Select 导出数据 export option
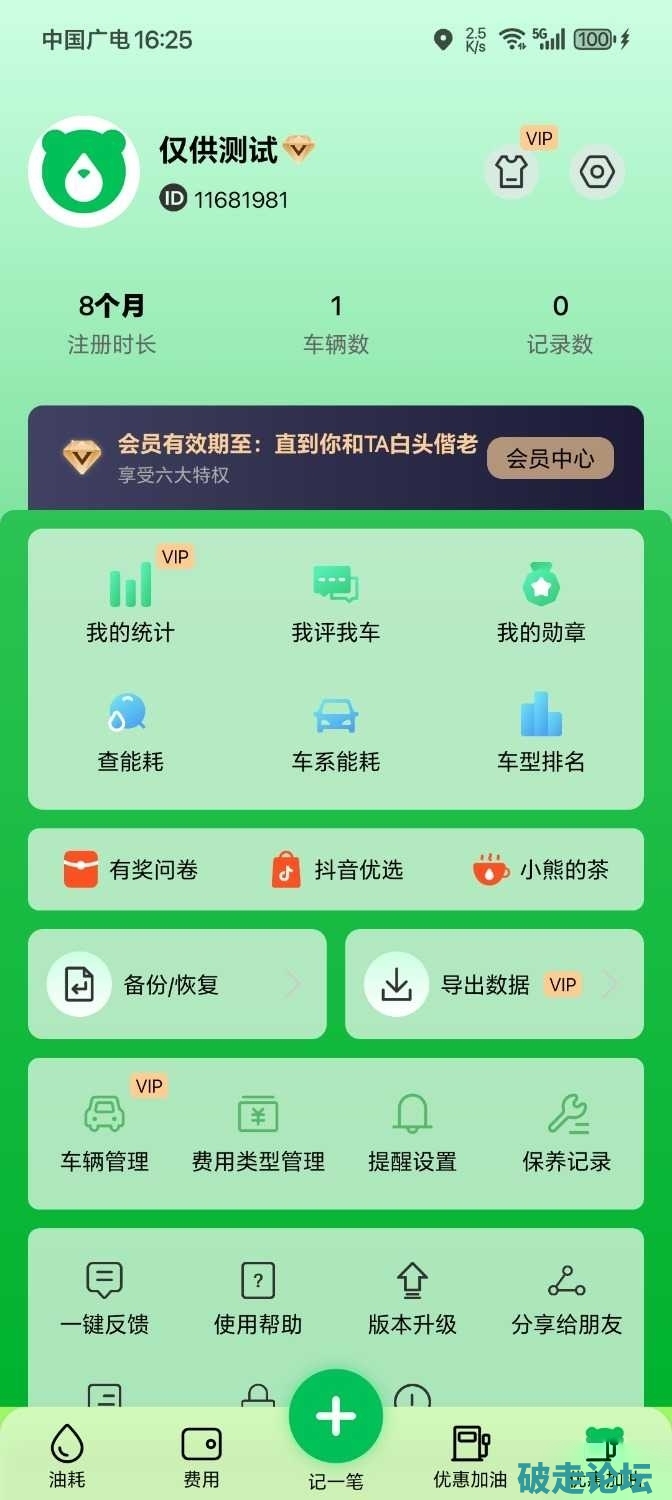This screenshot has height=1500, width=672. pos(494,985)
